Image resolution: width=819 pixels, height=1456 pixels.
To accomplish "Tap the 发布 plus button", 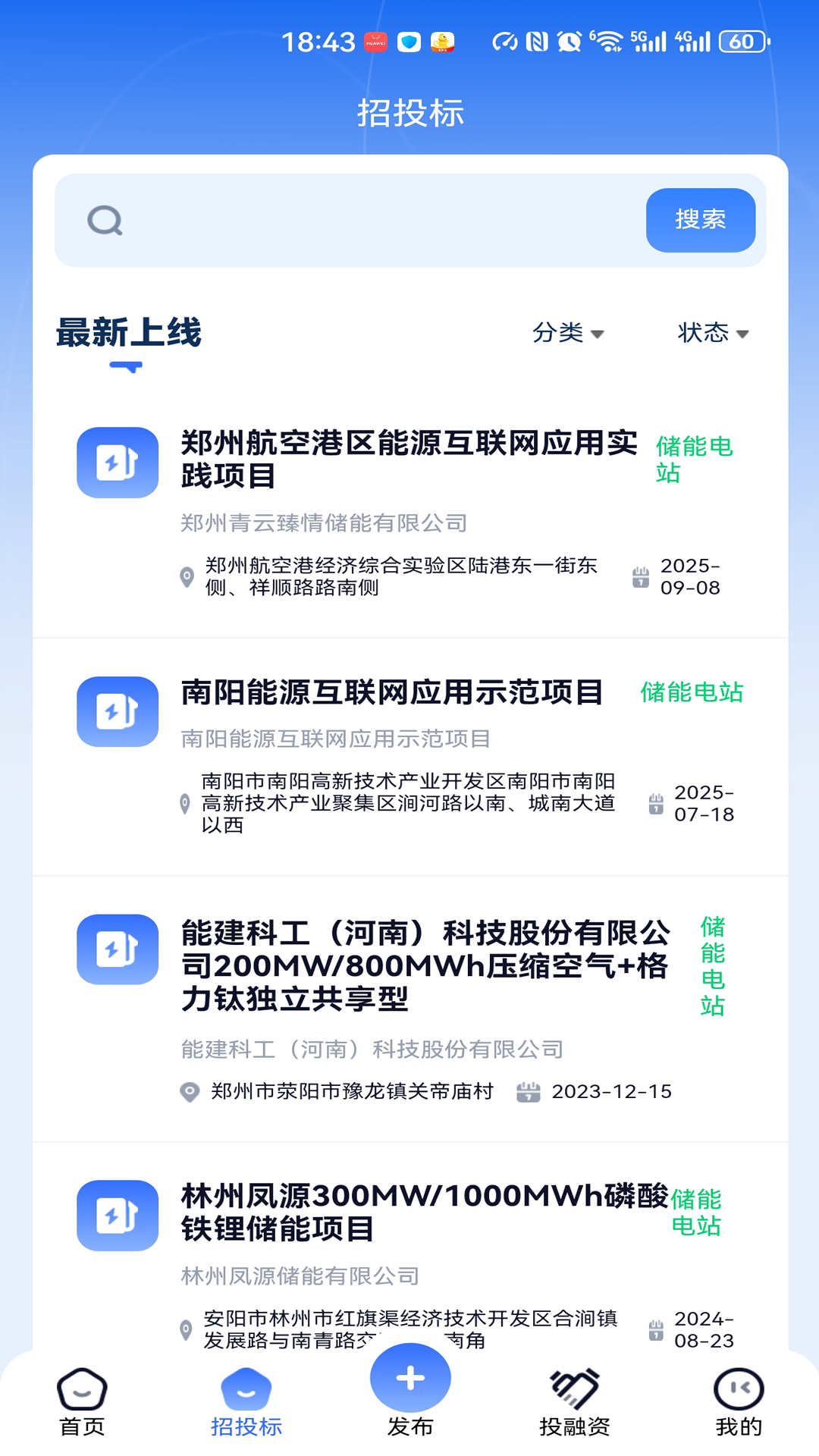I will 410,1379.
